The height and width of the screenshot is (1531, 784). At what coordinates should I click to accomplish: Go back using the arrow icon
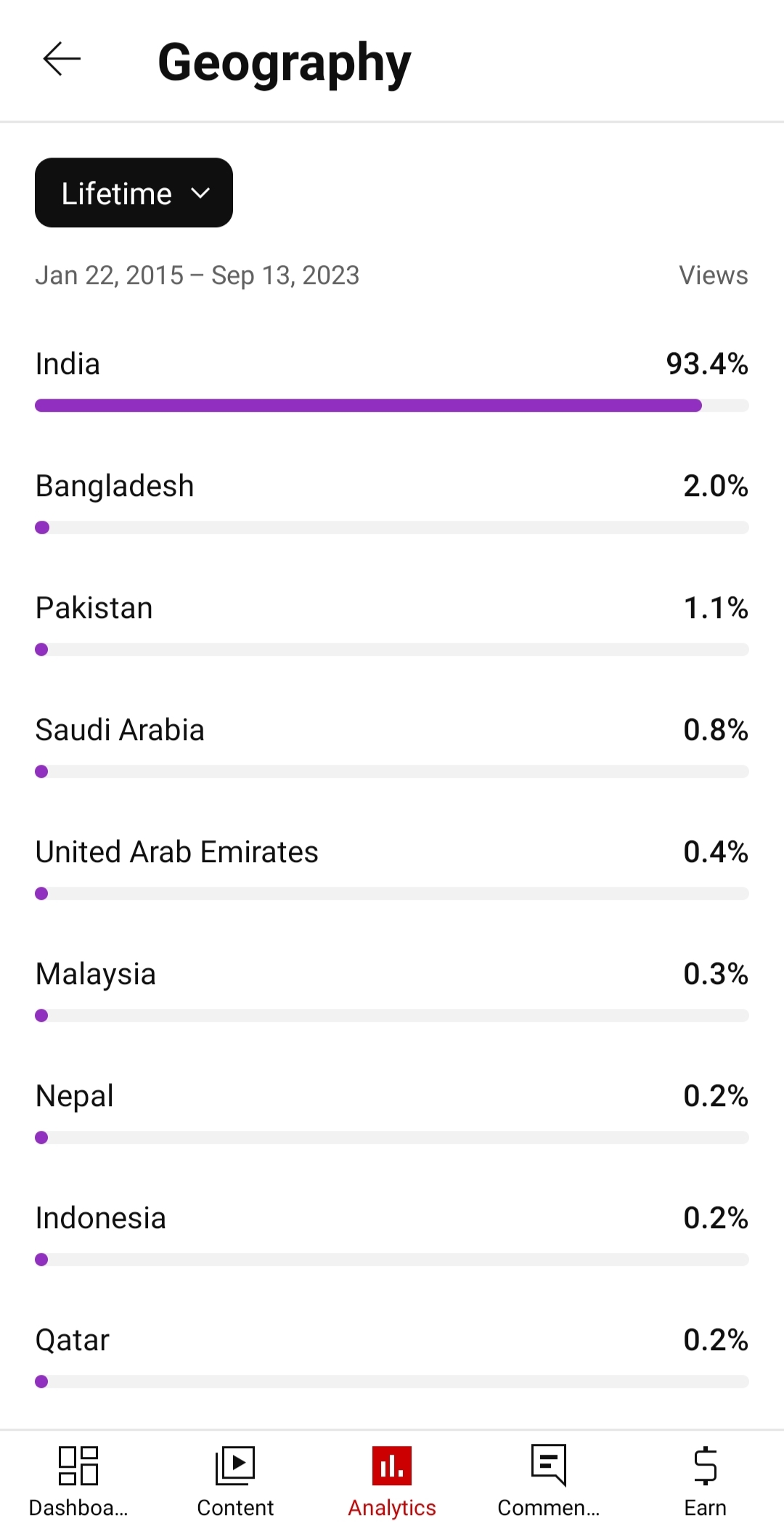click(x=62, y=59)
